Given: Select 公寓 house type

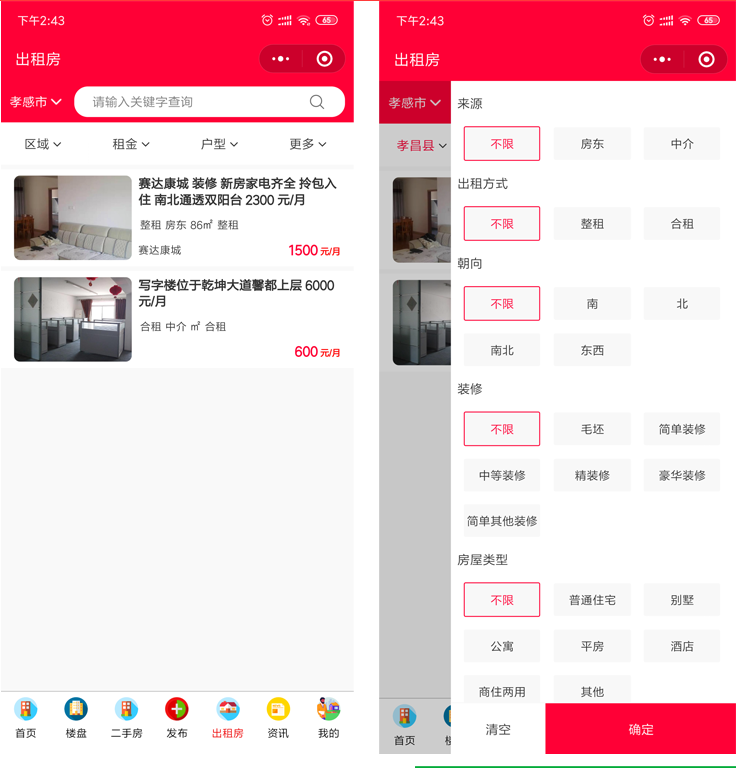Looking at the screenshot, I should coord(502,646).
